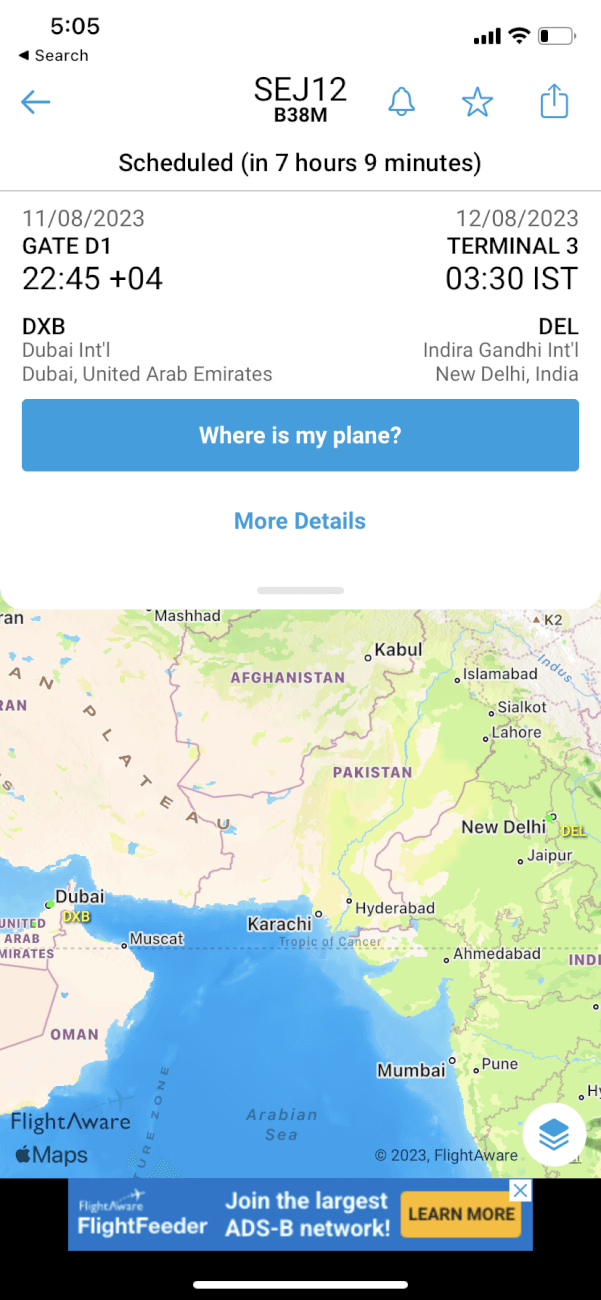Image resolution: width=601 pixels, height=1300 pixels.
Task: Share this flight via share icon
Action: pyautogui.click(x=554, y=101)
